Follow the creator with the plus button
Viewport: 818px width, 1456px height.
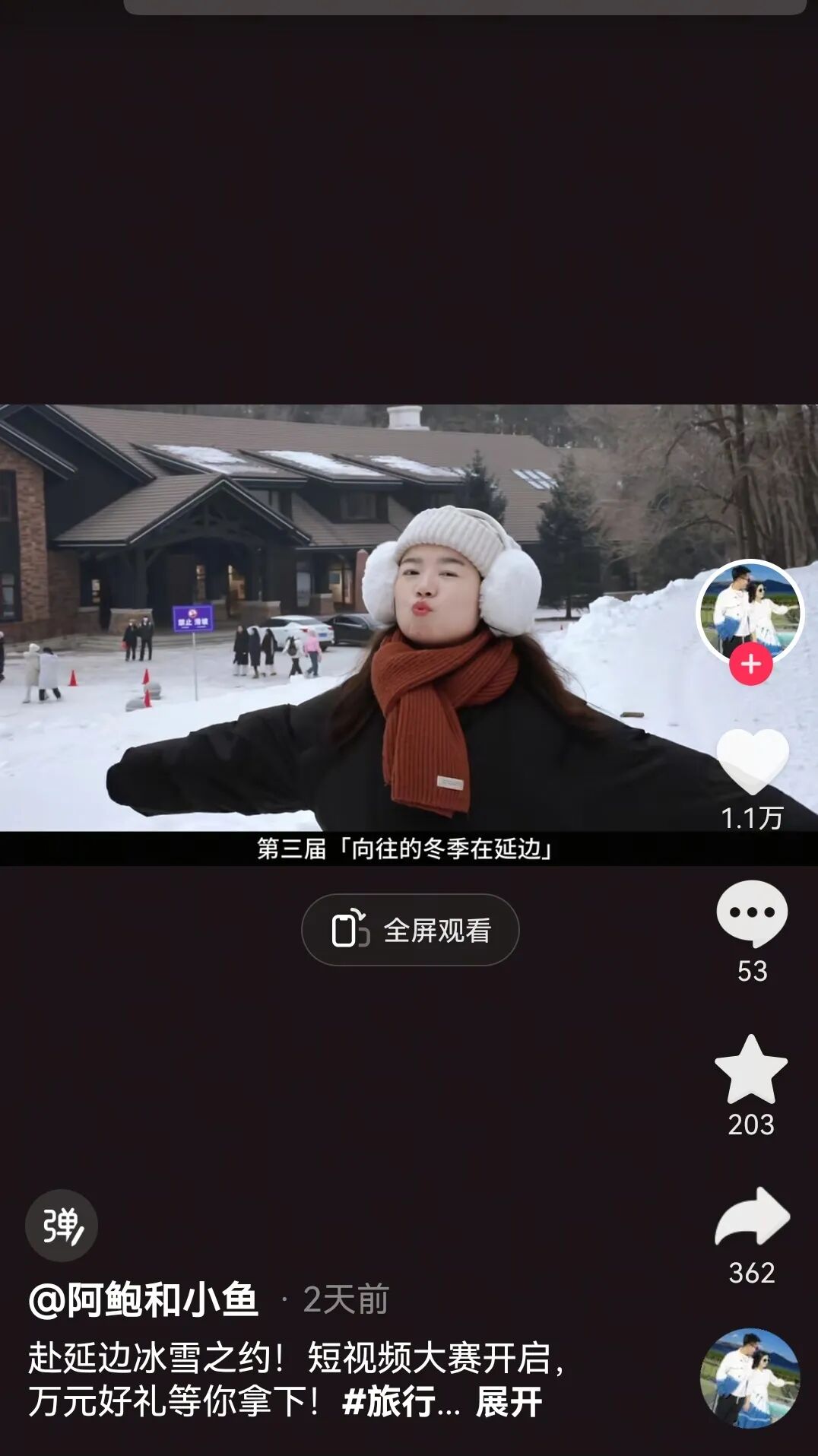[751, 665]
